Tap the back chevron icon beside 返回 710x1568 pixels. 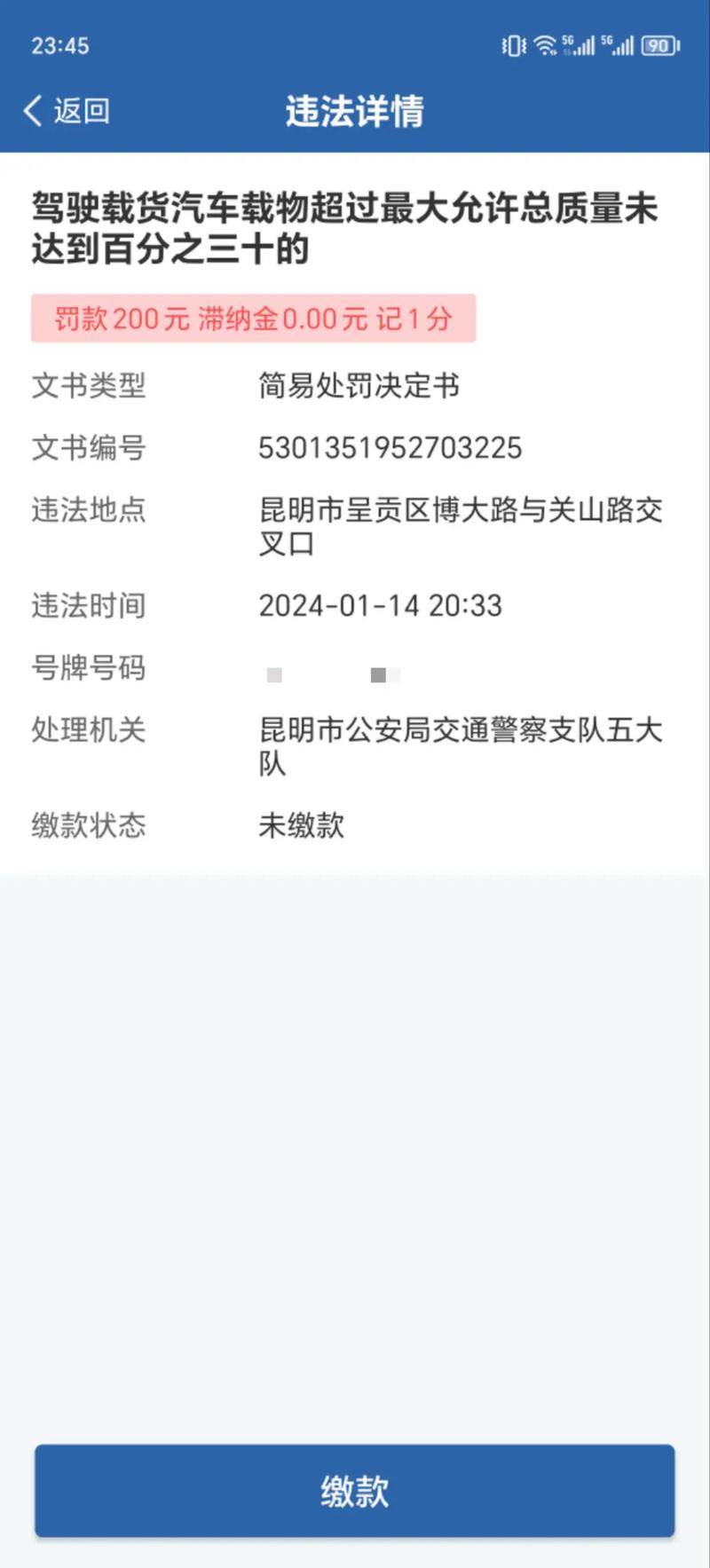pyautogui.click(x=30, y=112)
